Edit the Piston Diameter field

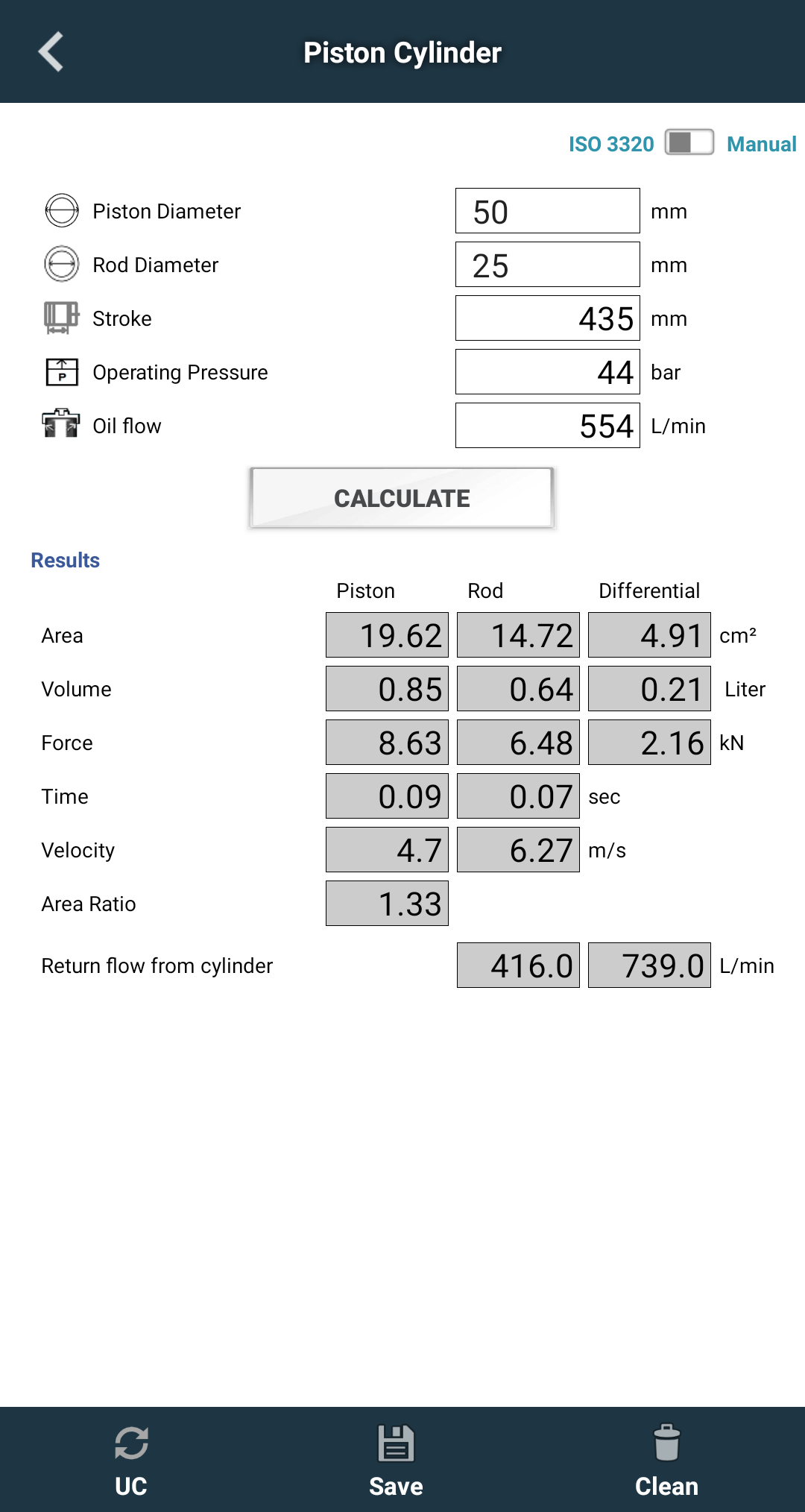pyautogui.click(x=548, y=211)
